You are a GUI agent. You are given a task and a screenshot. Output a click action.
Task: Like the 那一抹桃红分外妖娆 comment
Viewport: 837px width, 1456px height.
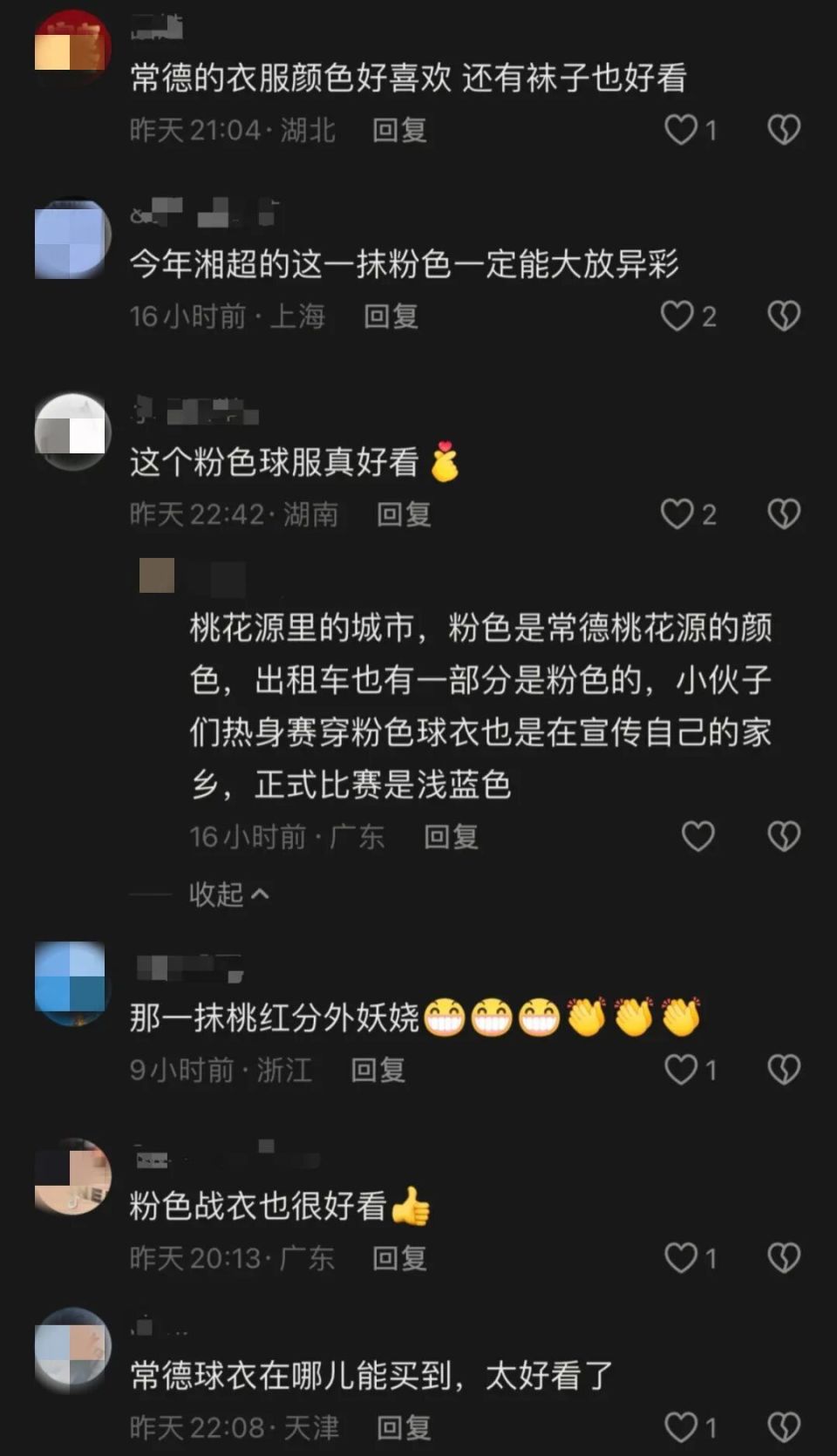pos(680,1069)
